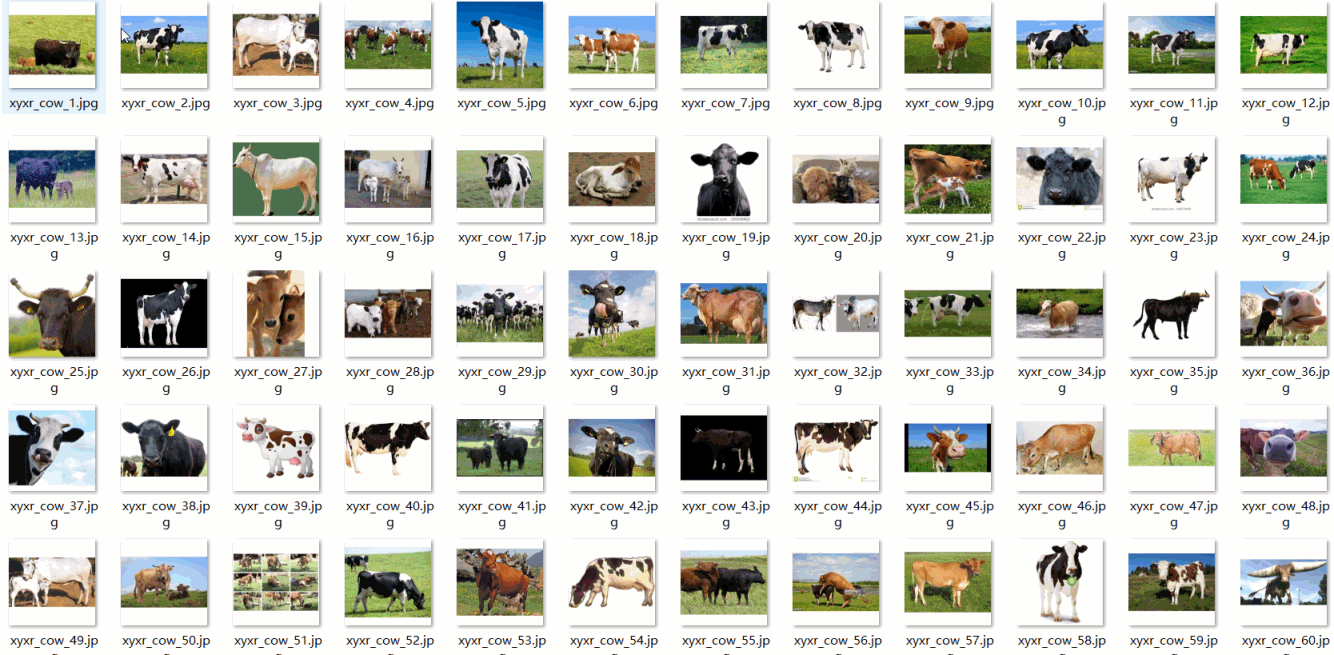Open the xyxr_cow_5.jpg image

pos(500,45)
